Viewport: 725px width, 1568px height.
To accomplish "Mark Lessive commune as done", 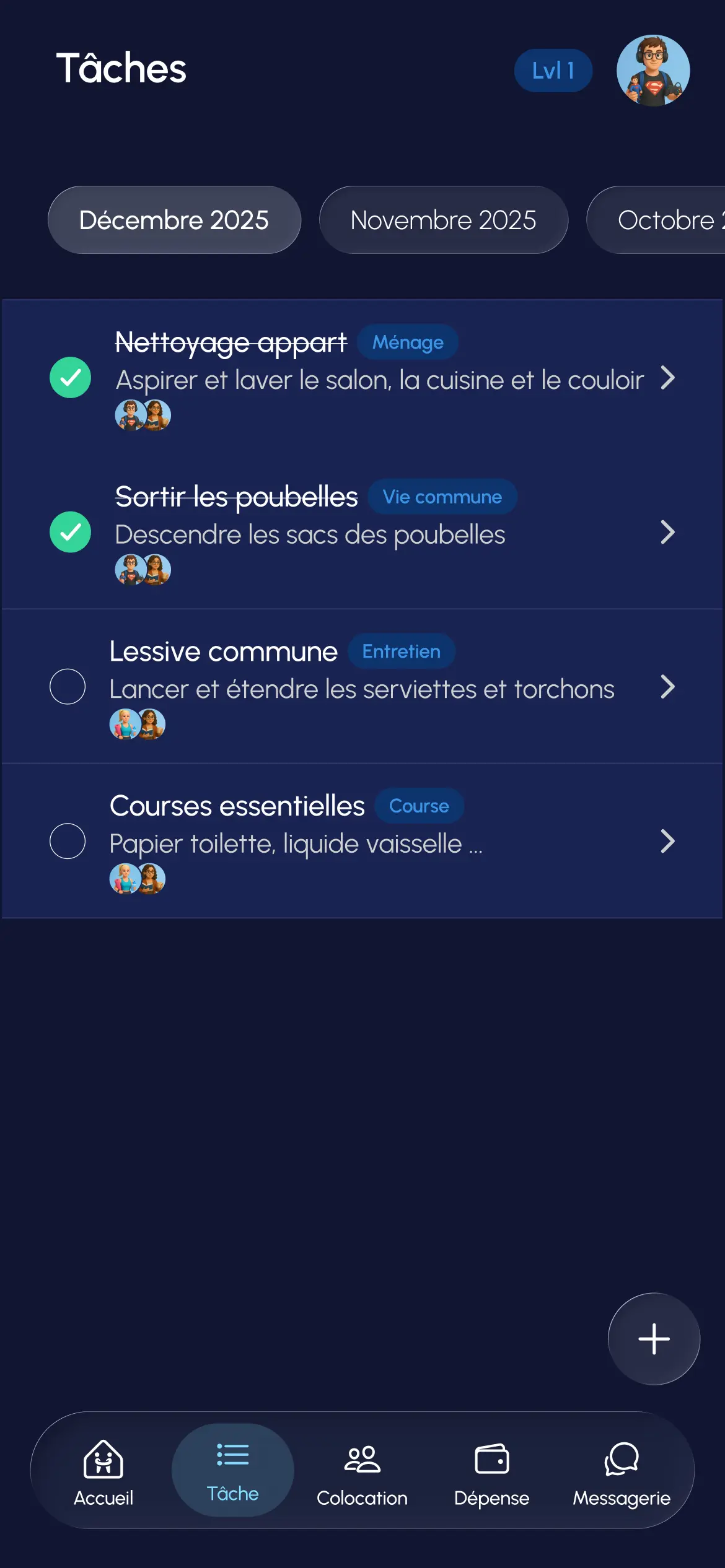I will [68, 686].
